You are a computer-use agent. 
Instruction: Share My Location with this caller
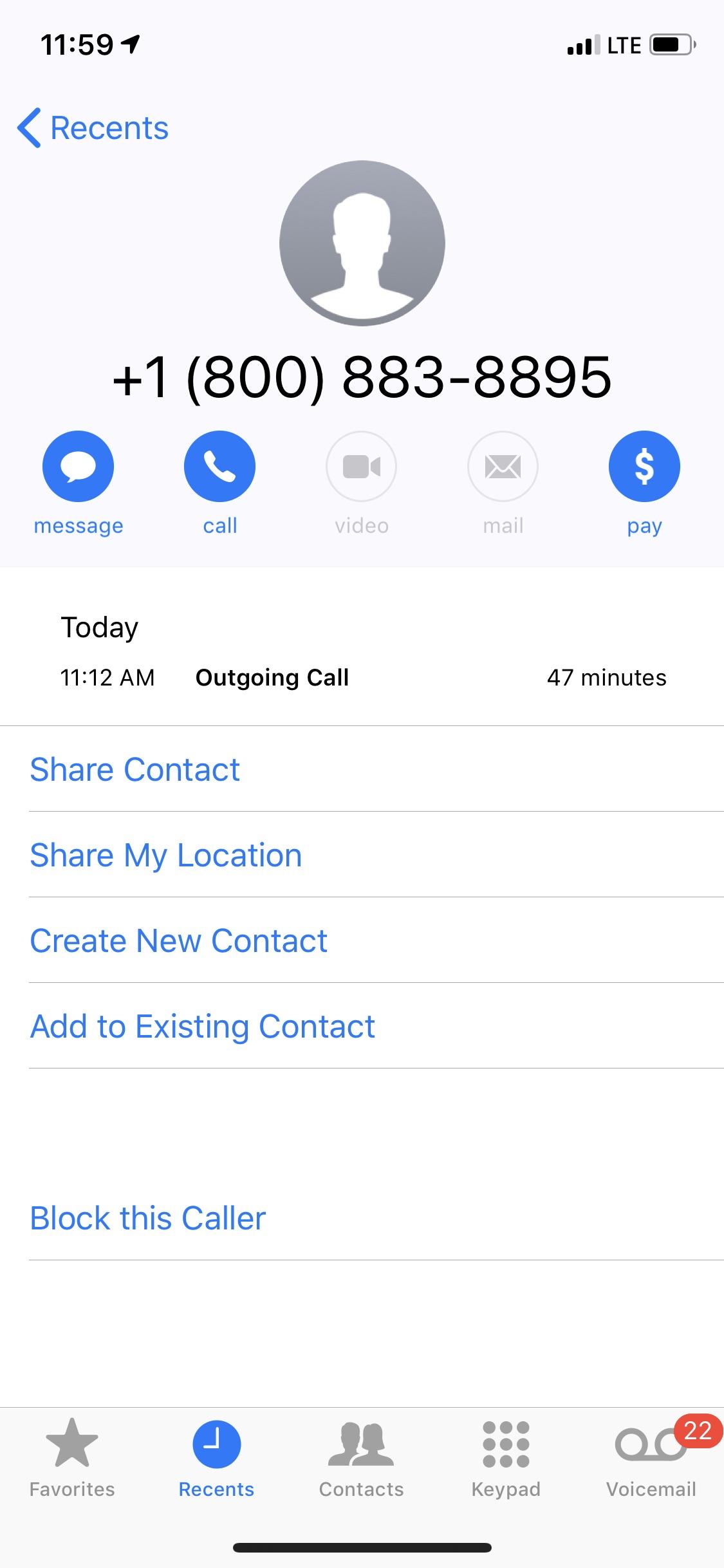pos(166,854)
